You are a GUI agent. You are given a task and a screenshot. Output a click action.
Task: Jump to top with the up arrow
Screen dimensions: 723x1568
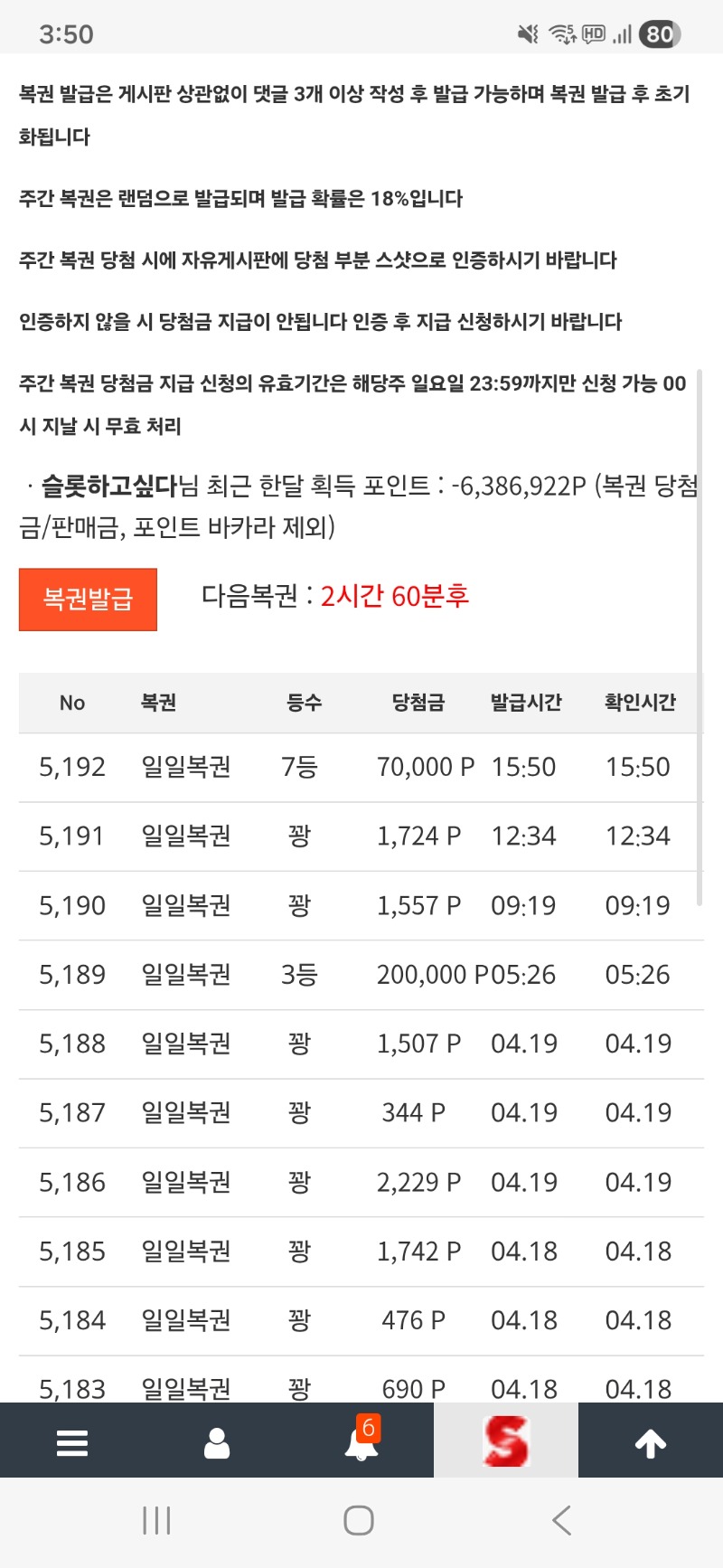coord(651,1442)
